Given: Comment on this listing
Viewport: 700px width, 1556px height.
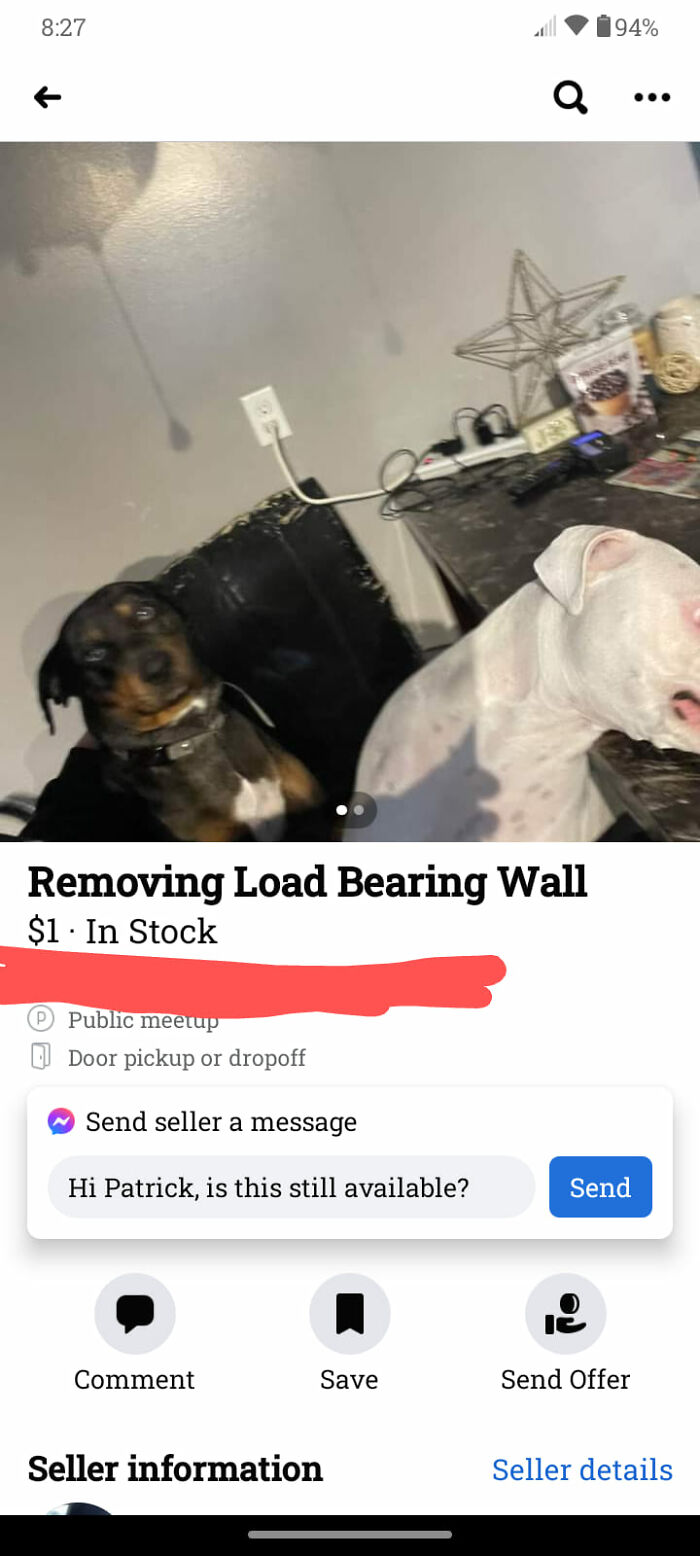Looking at the screenshot, I should coord(134,1314).
